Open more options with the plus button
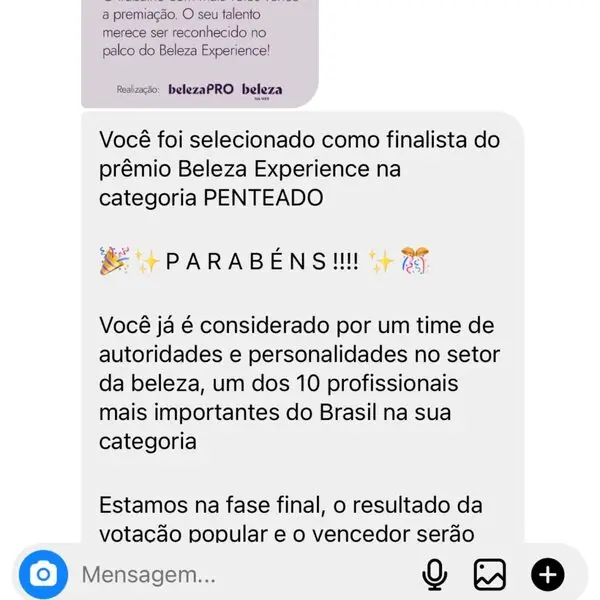 pos(547,574)
